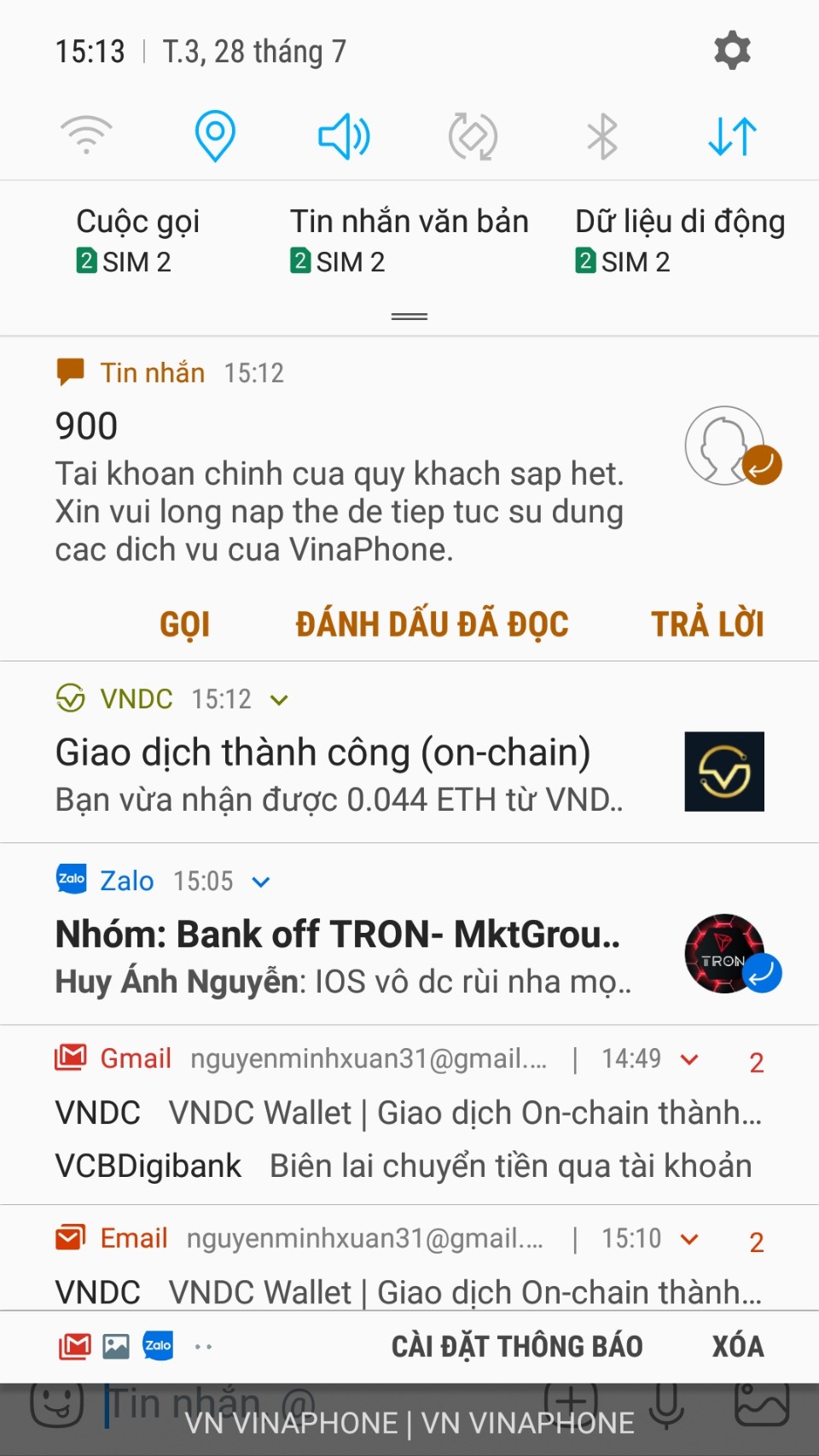The width and height of the screenshot is (819, 1456).
Task: Enable auto-rotate quick setting
Action: point(473,136)
